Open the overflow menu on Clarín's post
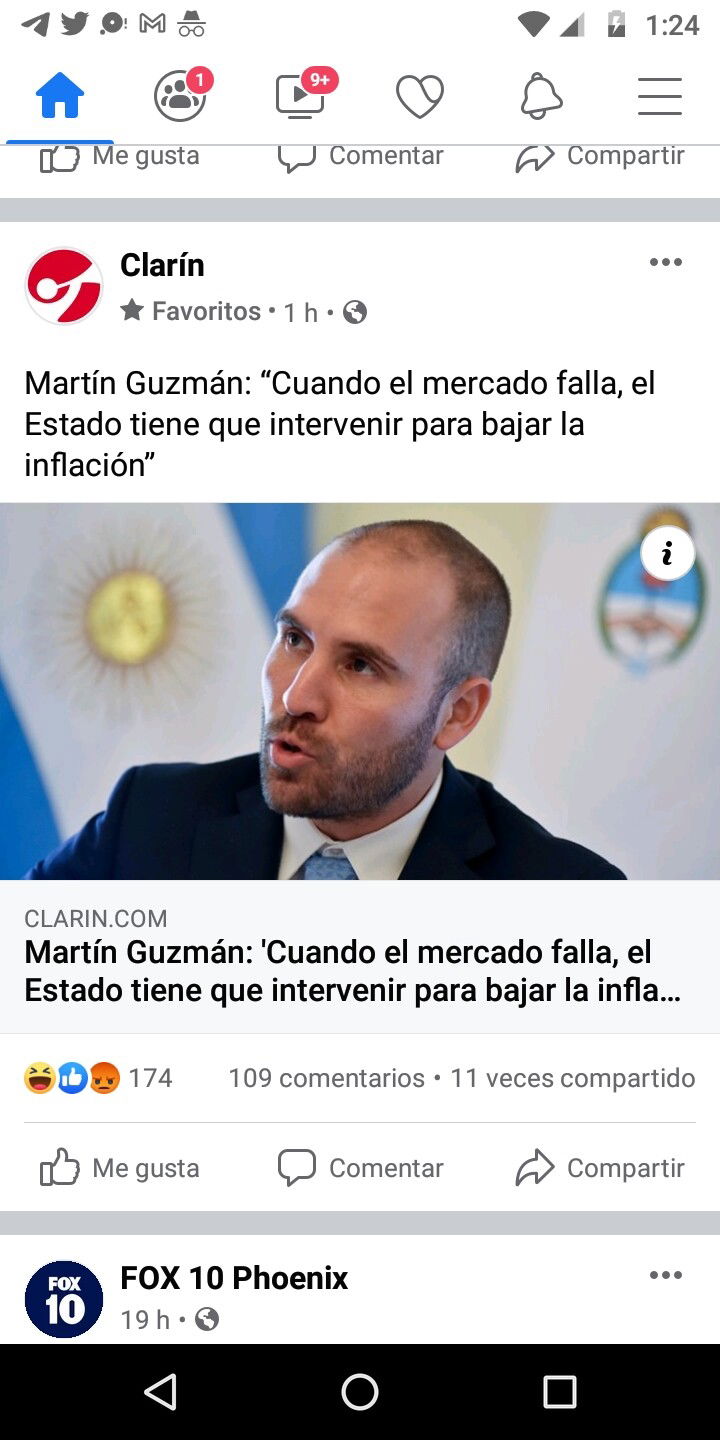Viewport: 720px width, 1440px height. [x=665, y=262]
